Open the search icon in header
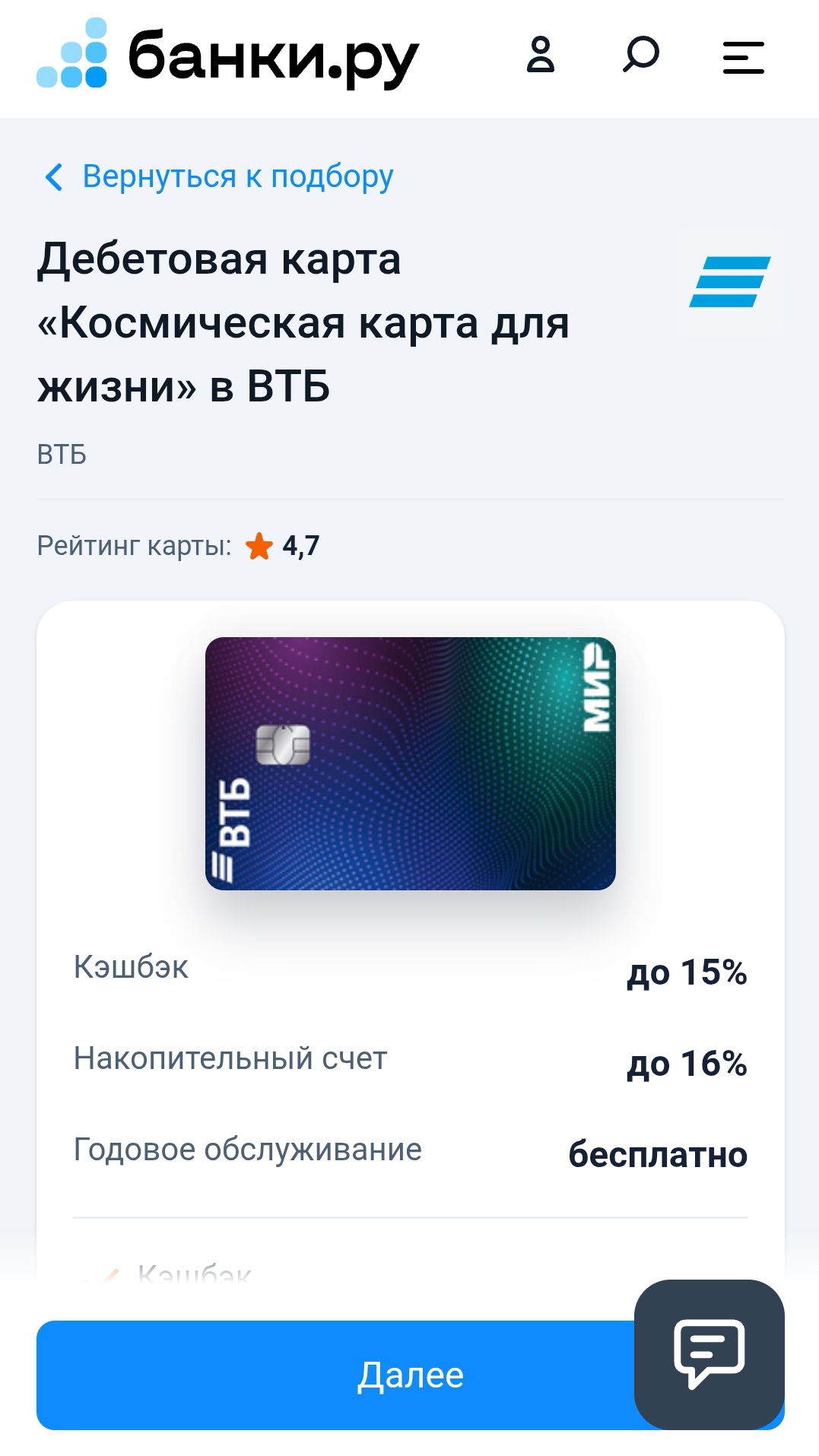This screenshot has width=819, height=1456. click(640, 56)
